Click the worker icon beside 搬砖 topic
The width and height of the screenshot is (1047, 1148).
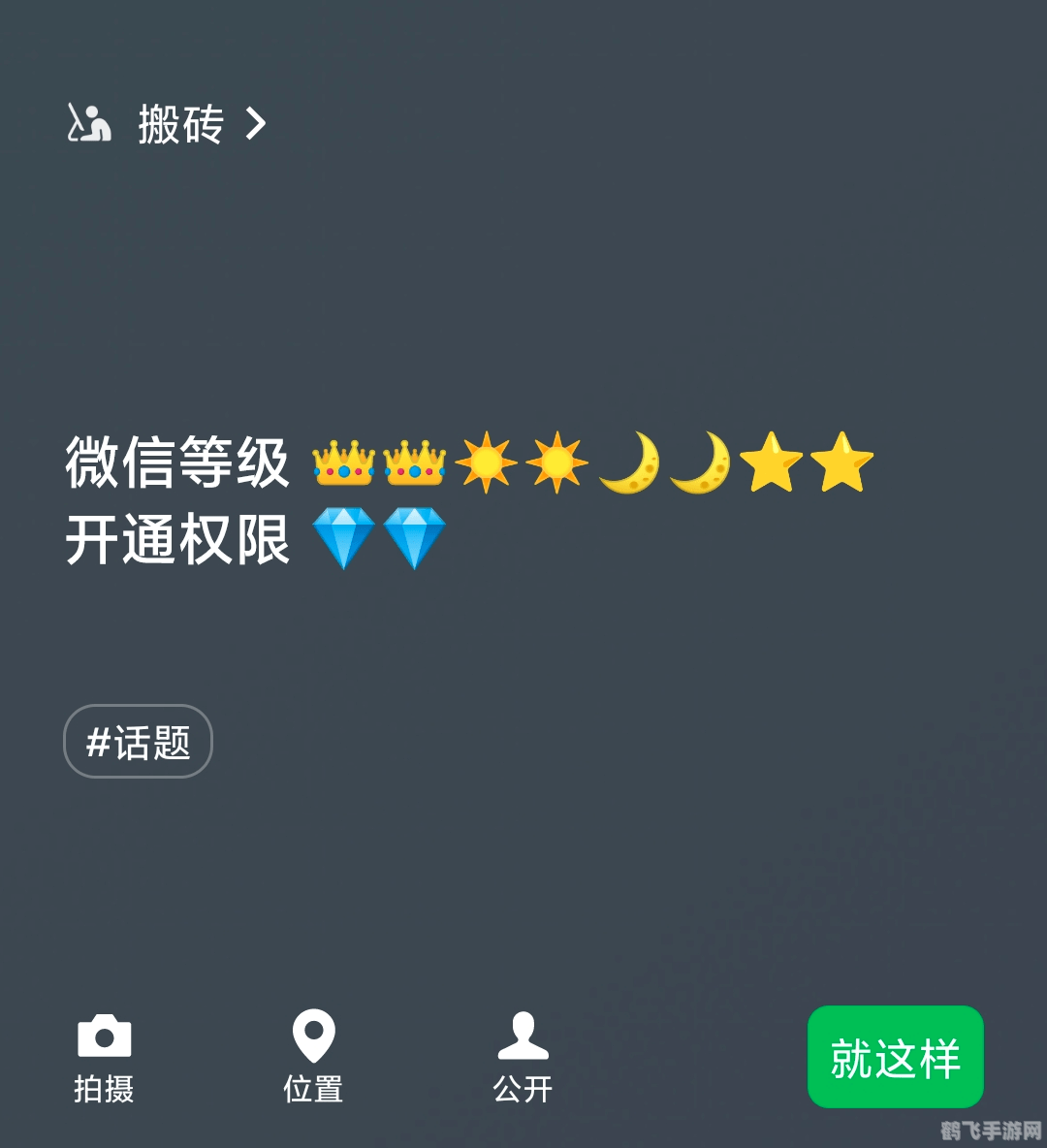point(90,124)
